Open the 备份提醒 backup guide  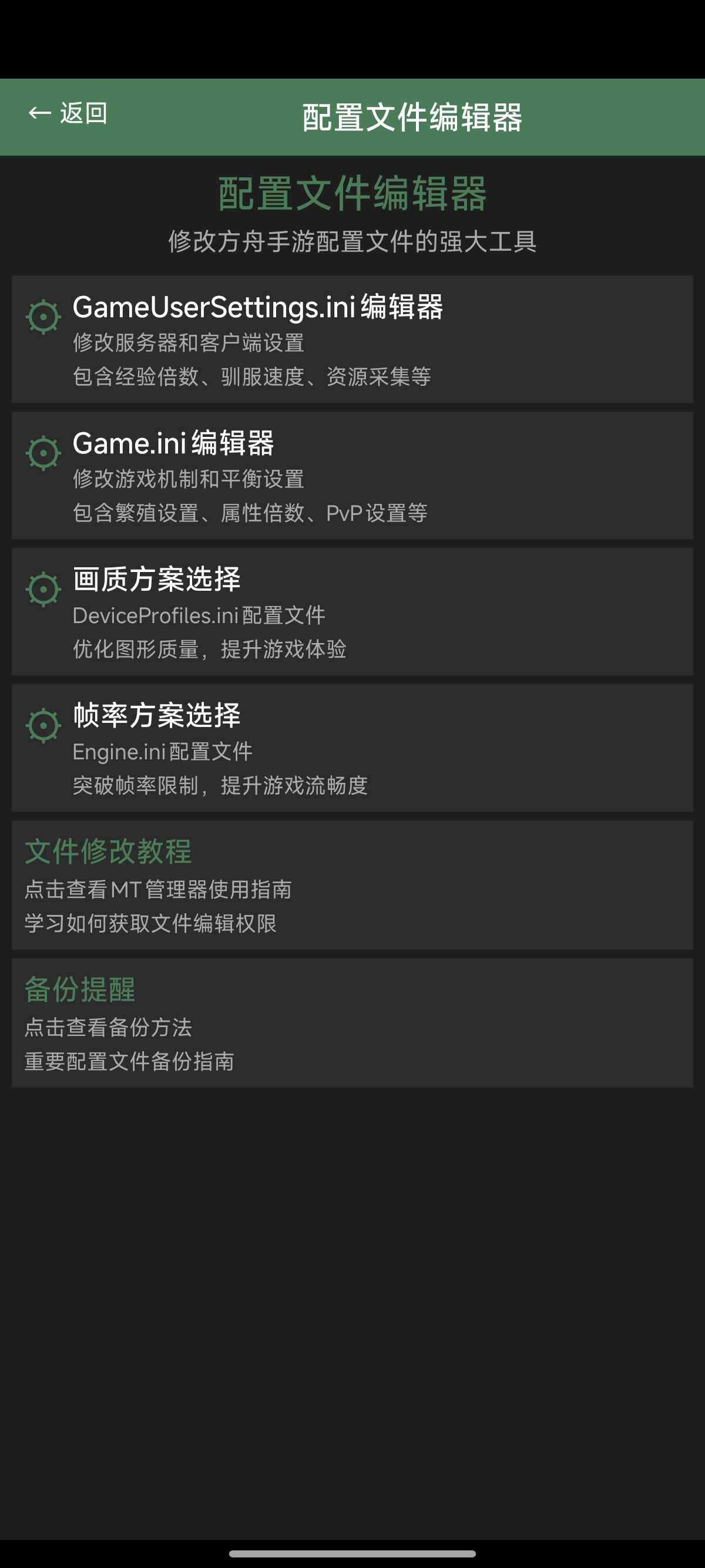click(352, 1023)
